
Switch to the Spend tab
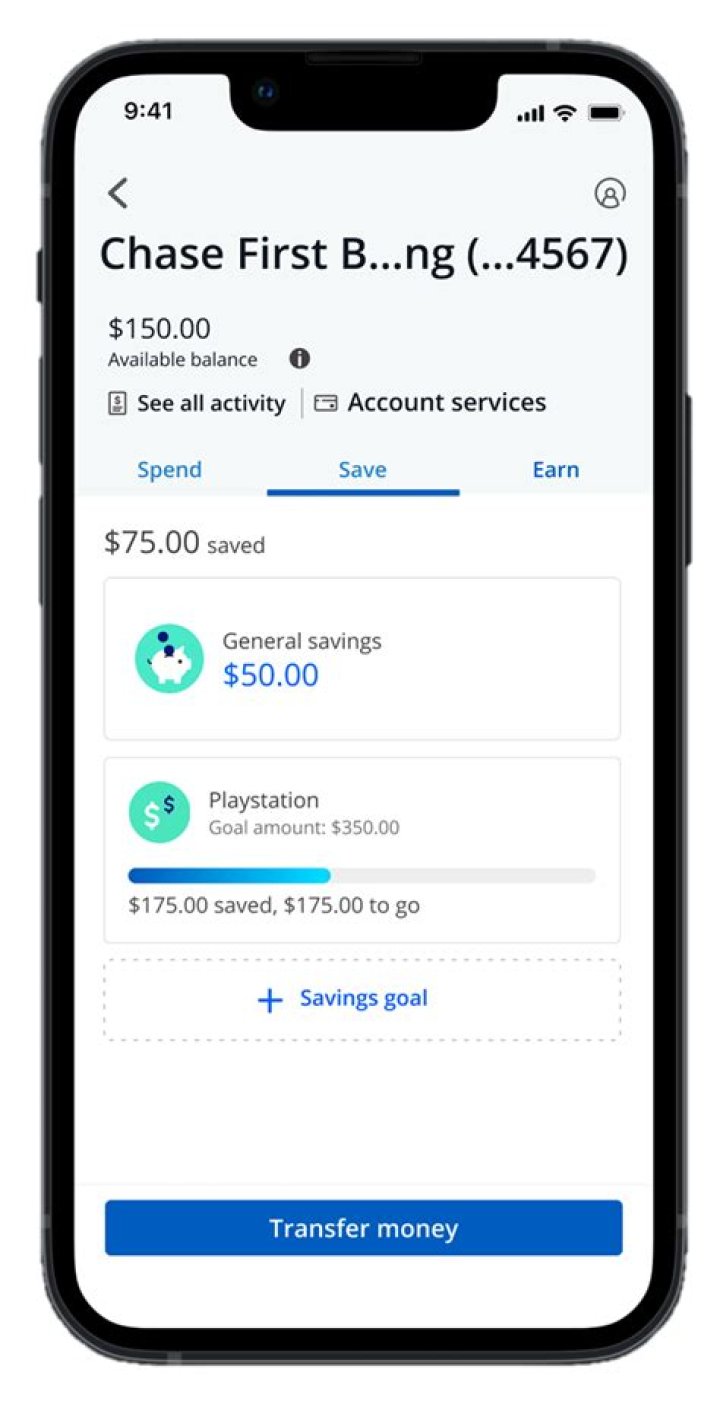coord(169,470)
